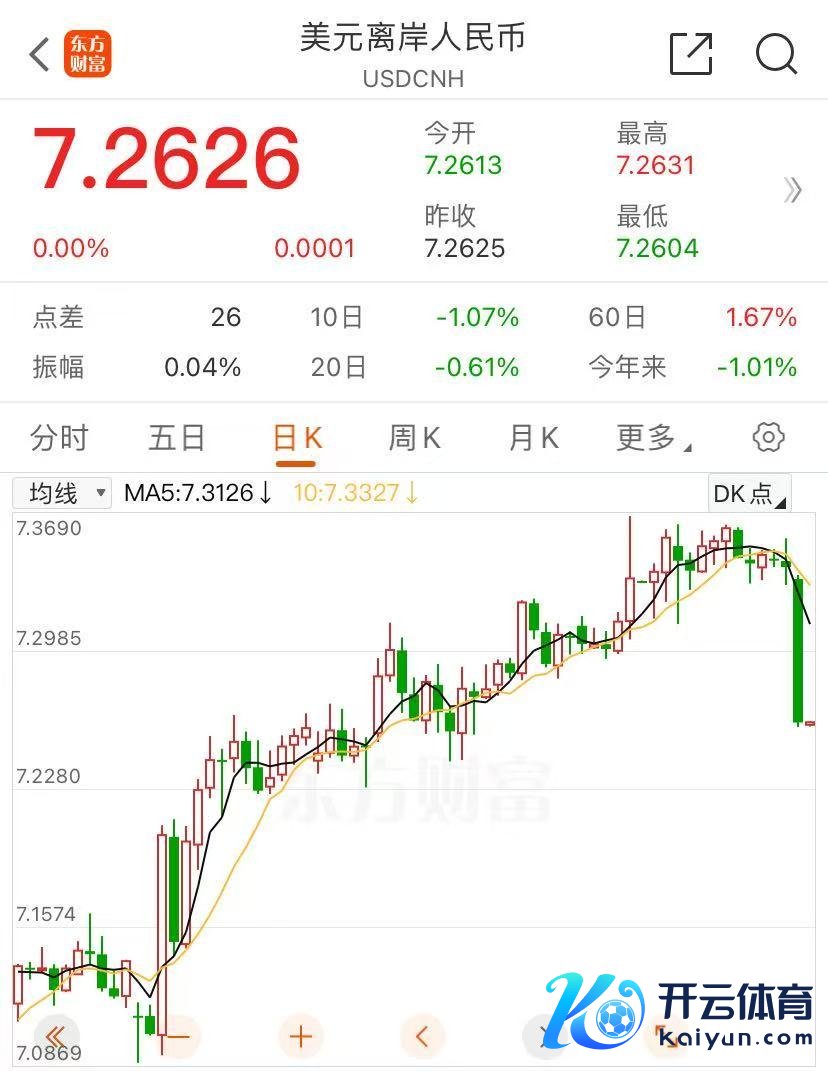Open the DK点 dropdown
Screen dimensions: 828x1071
tap(749, 493)
